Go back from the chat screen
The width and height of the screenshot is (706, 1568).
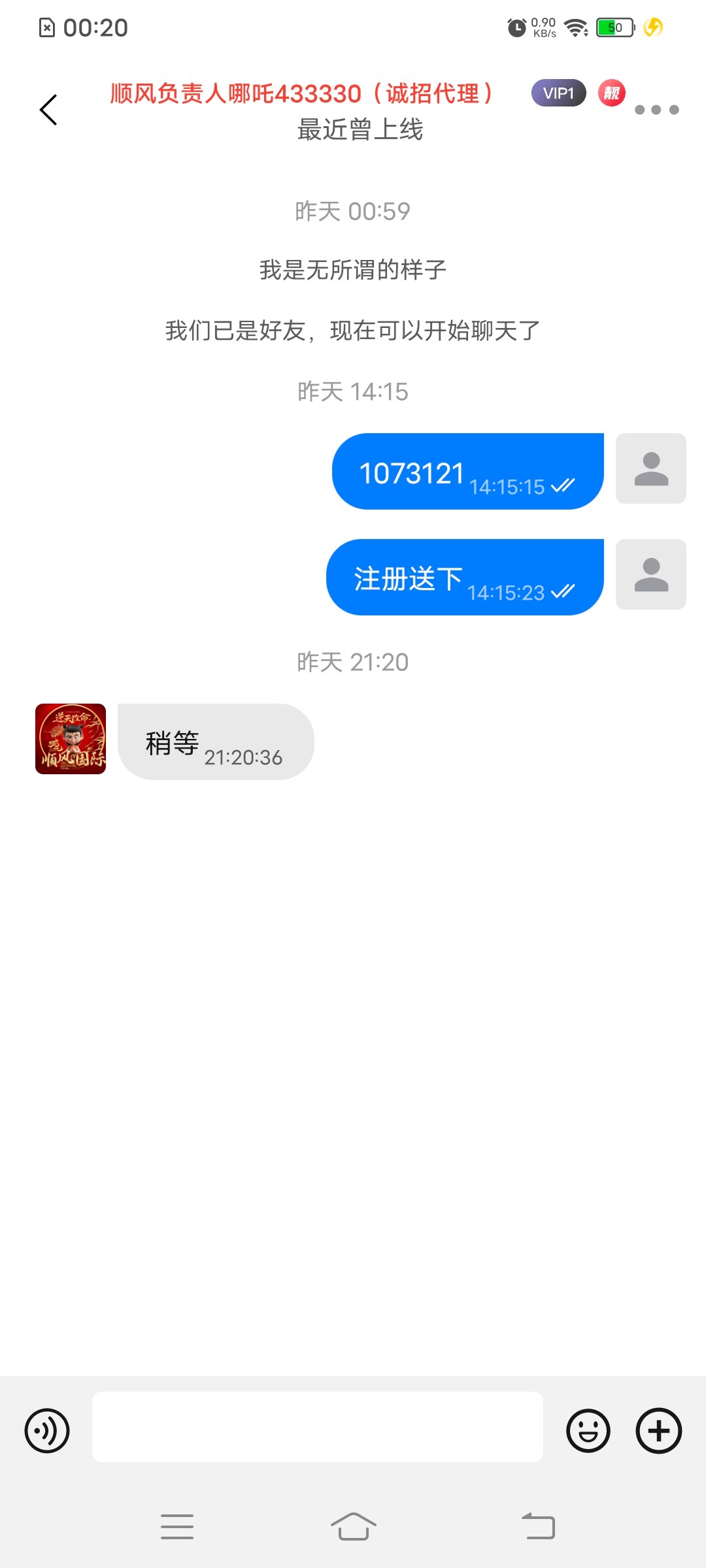click(49, 109)
